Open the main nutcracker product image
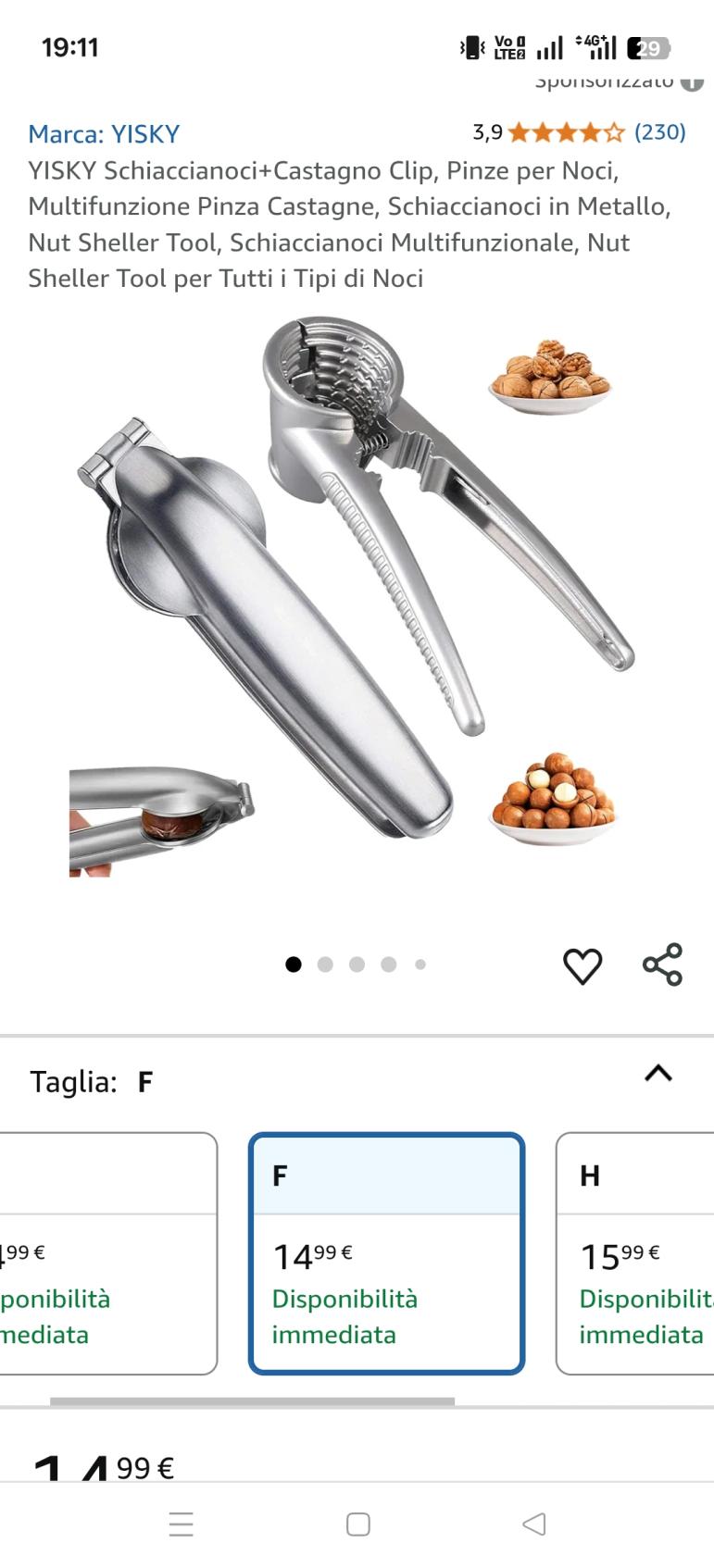 (x=357, y=592)
